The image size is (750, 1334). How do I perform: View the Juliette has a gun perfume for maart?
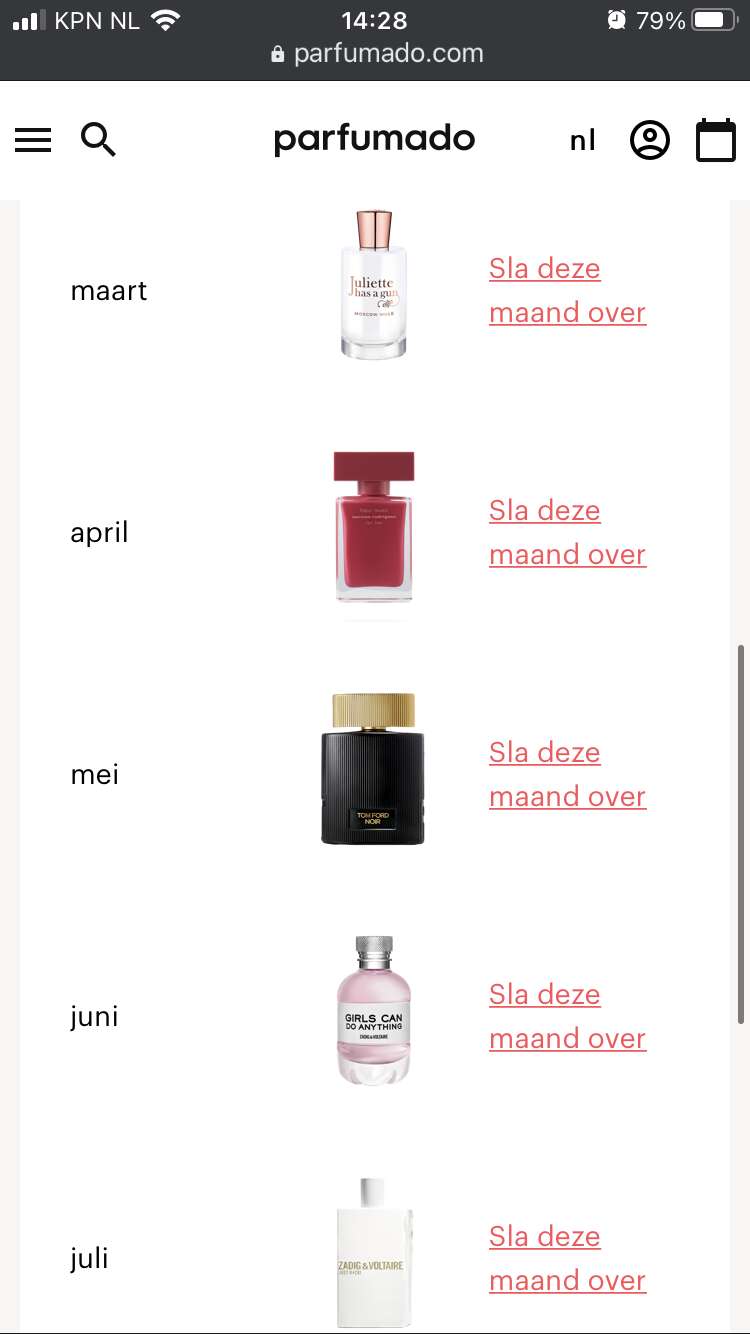click(374, 285)
